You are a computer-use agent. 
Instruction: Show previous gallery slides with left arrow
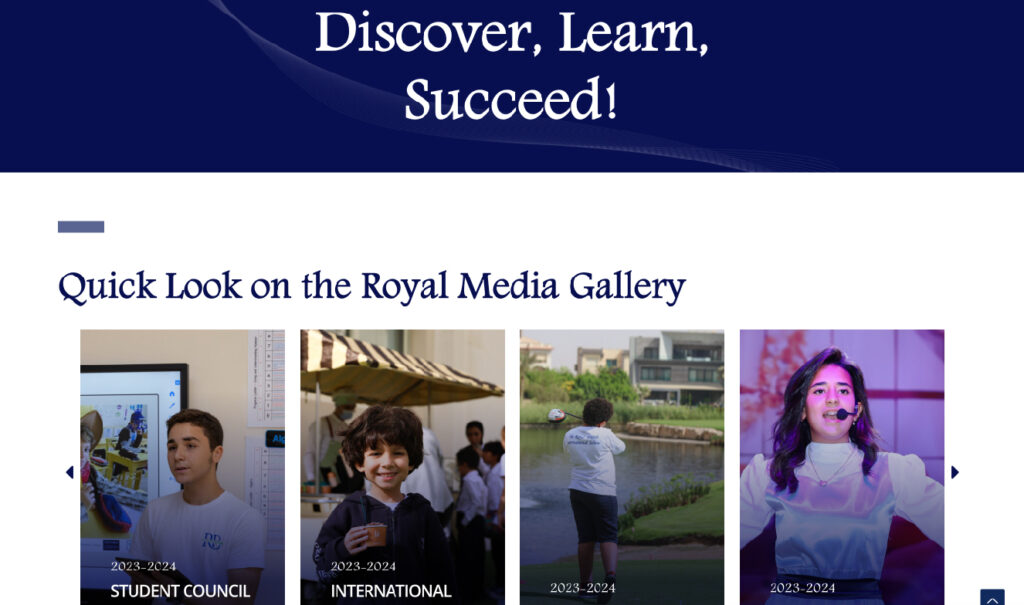pos(69,472)
